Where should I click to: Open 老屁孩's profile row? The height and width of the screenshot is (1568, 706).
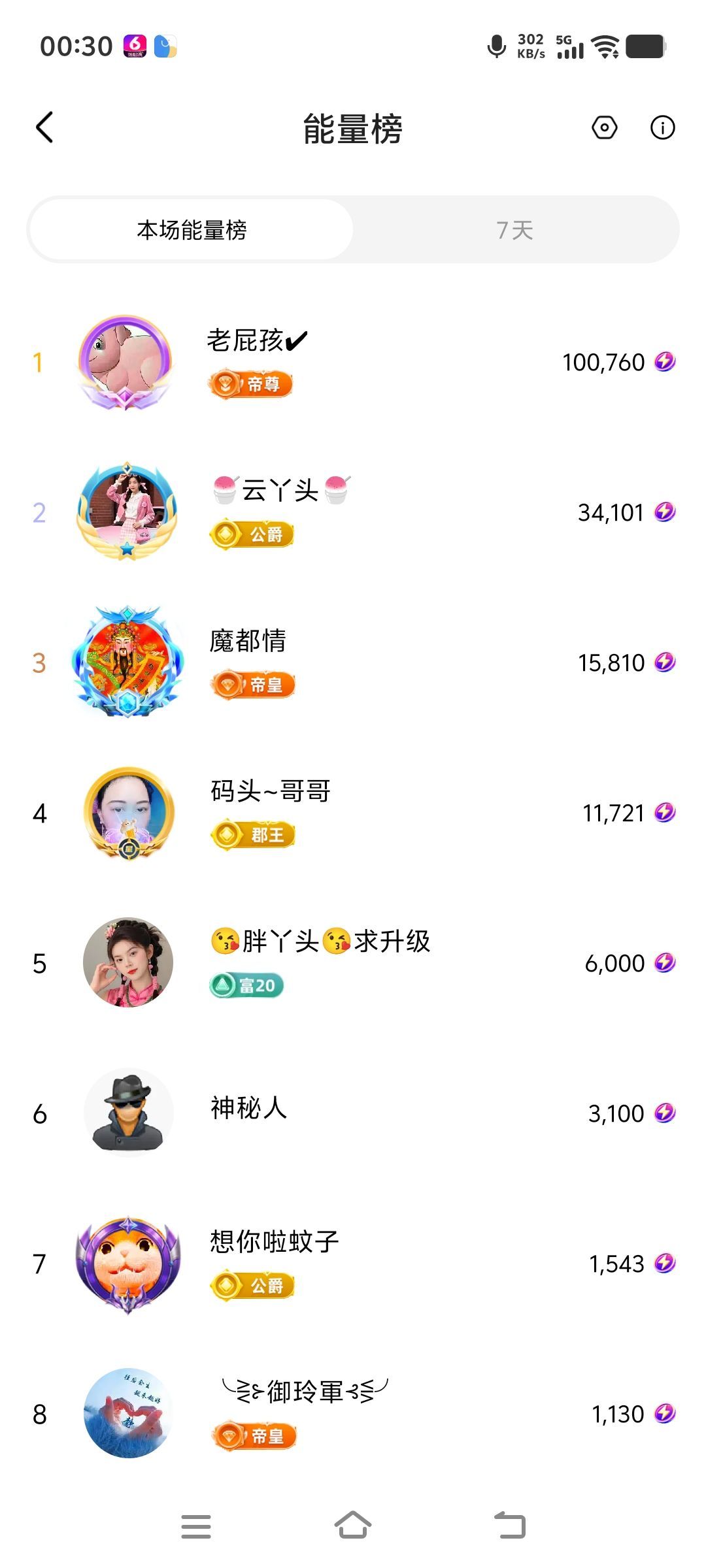pos(353,362)
